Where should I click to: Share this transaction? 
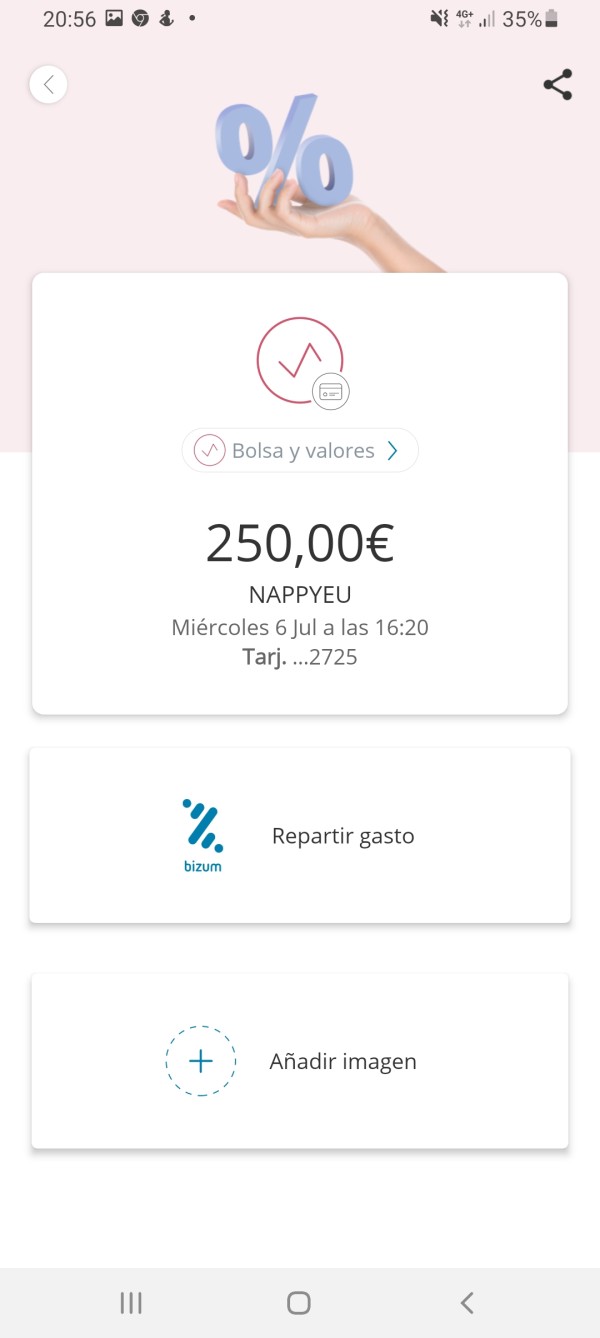[557, 85]
